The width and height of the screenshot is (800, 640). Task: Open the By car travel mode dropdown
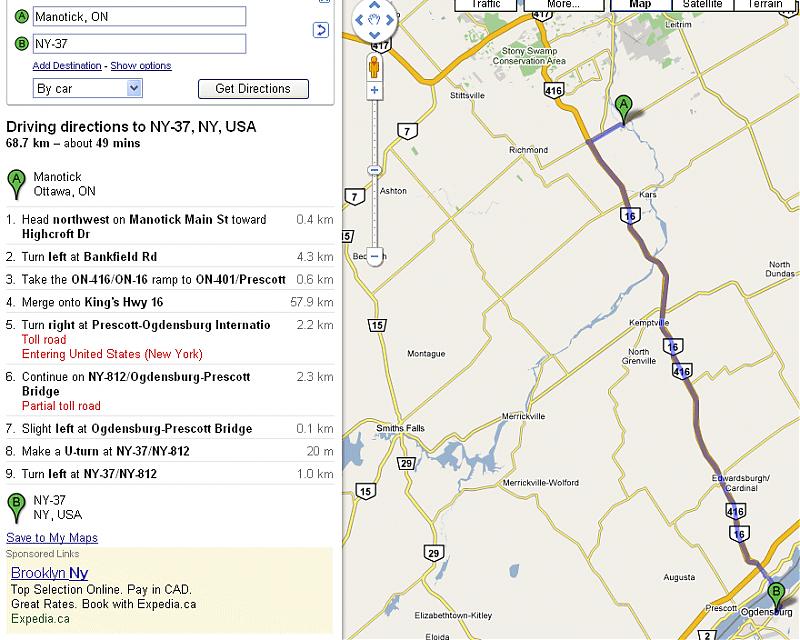pyautogui.click(x=88, y=89)
